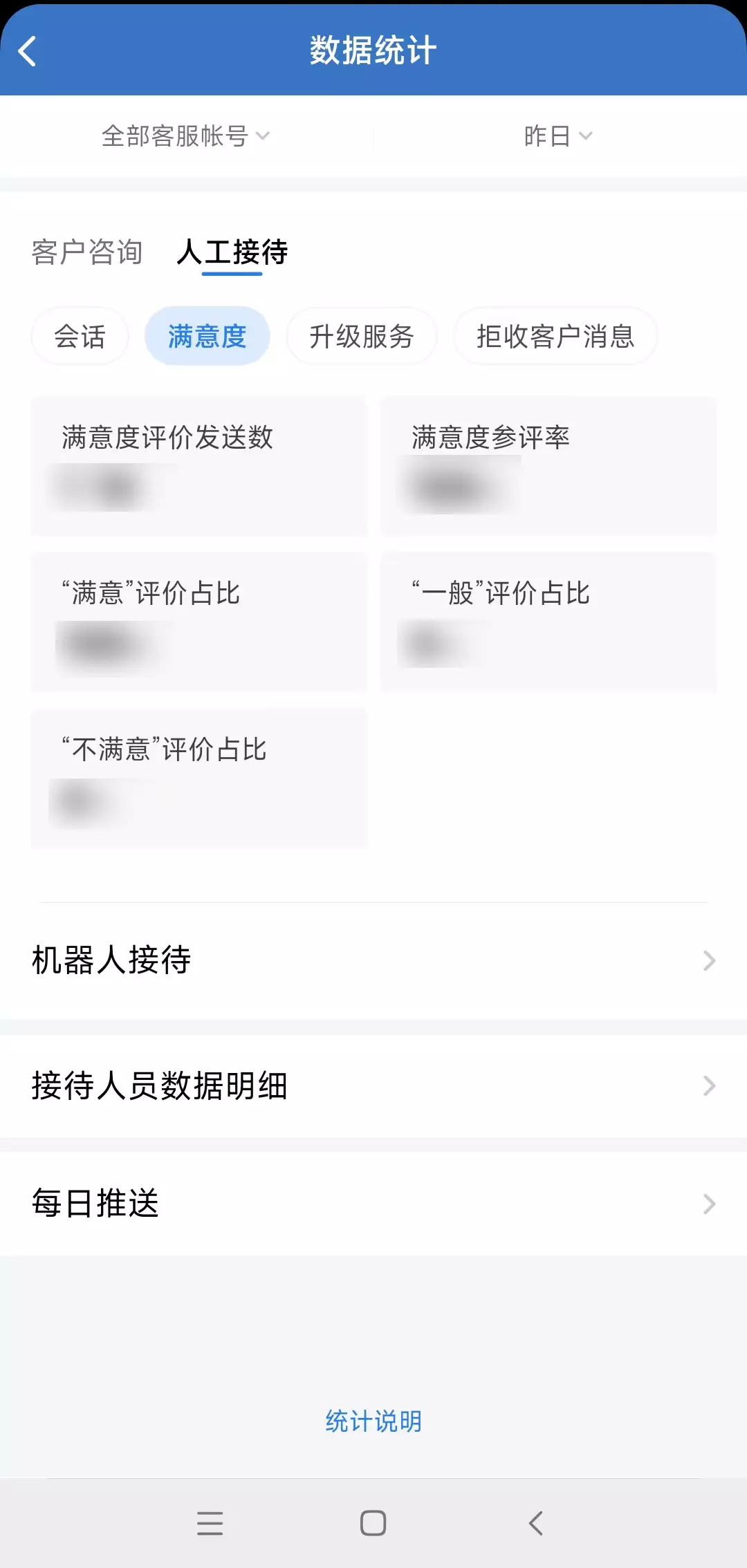747x1568 pixels.
Task: Open 接待人员数据明细
Action: 373,1085
